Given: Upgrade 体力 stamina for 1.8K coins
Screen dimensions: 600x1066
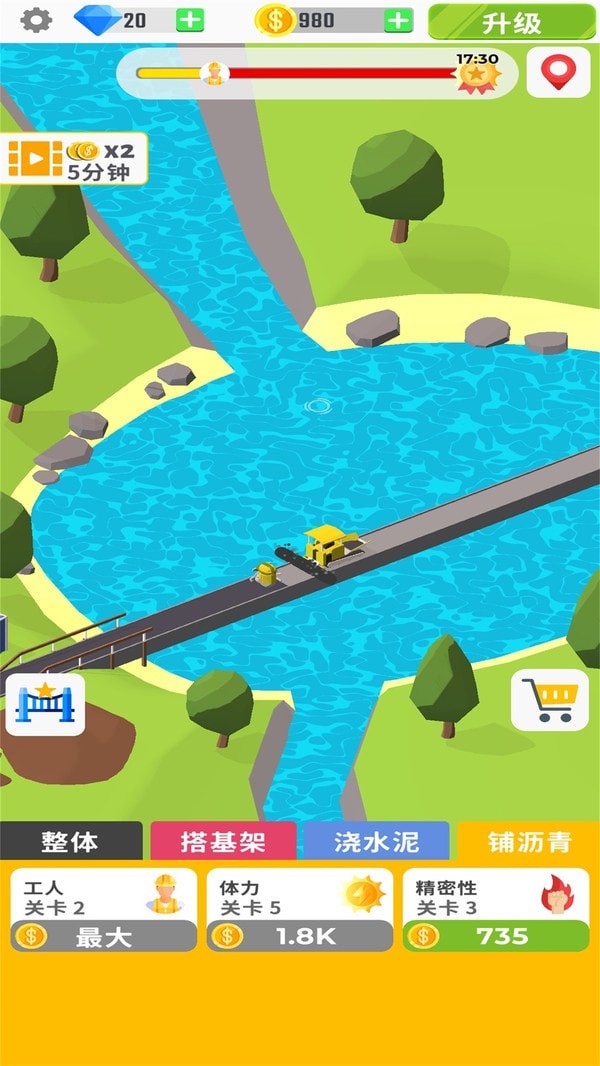Looking at the screenshot, I should [x=299, y=935].
